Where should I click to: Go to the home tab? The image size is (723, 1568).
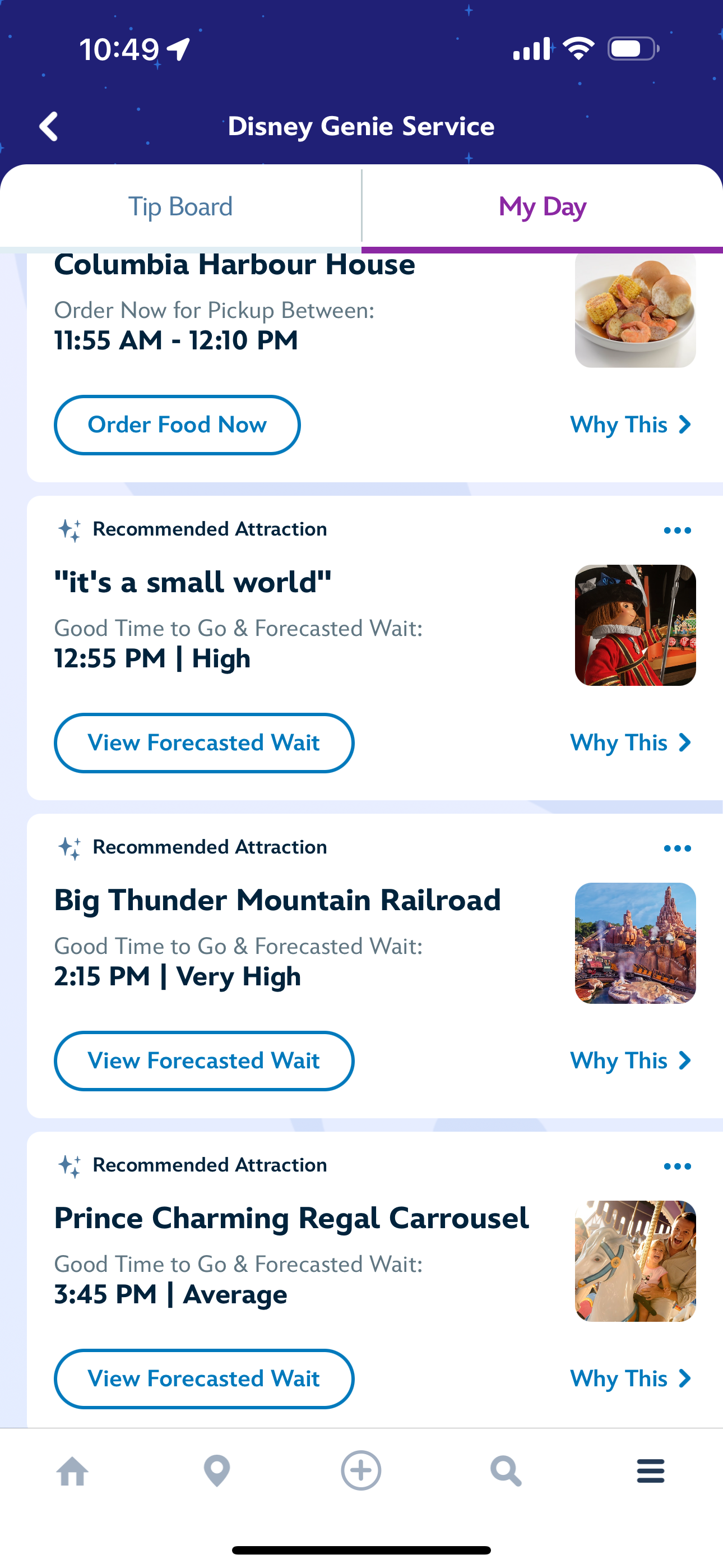click(x=72, y=1471)
